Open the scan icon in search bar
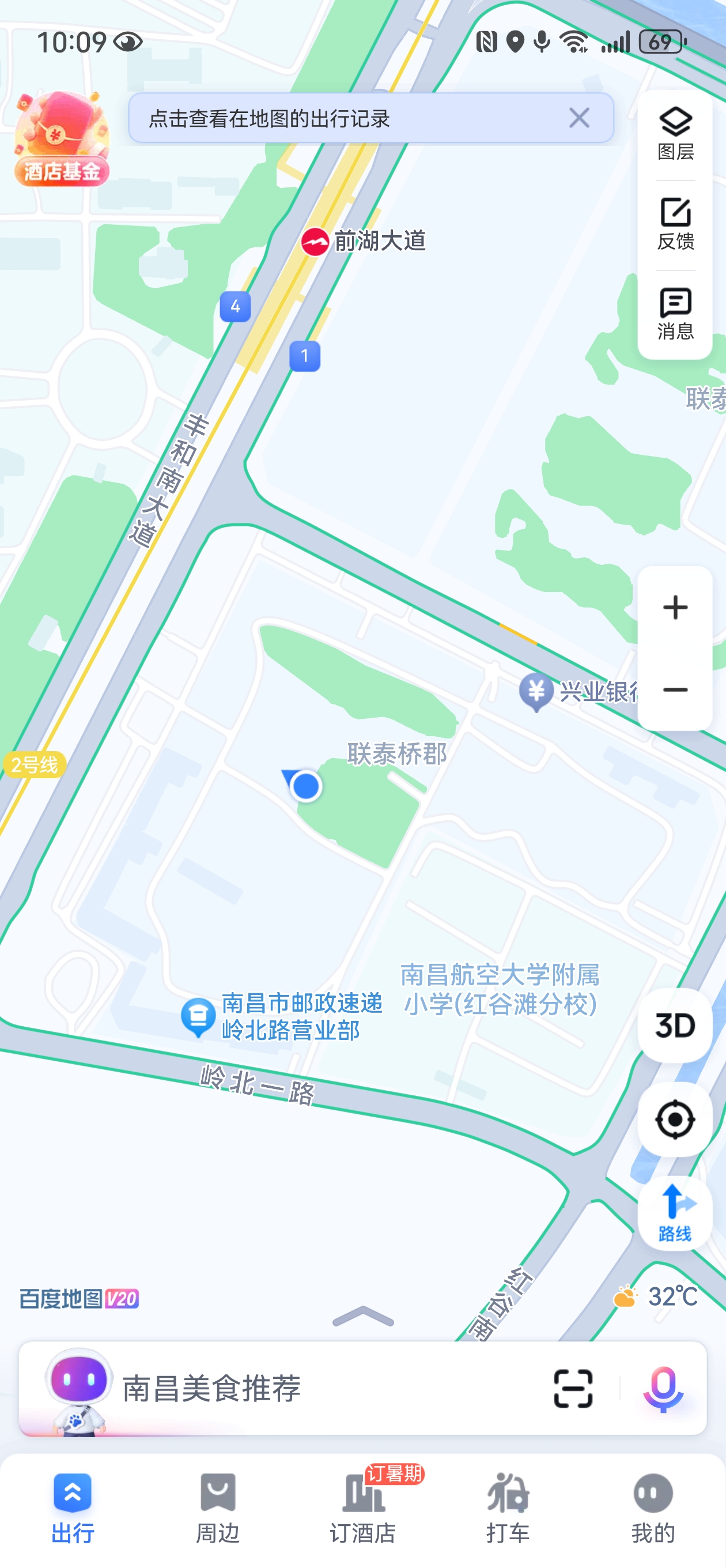The image size is (726, 1568). [573, 1389]
